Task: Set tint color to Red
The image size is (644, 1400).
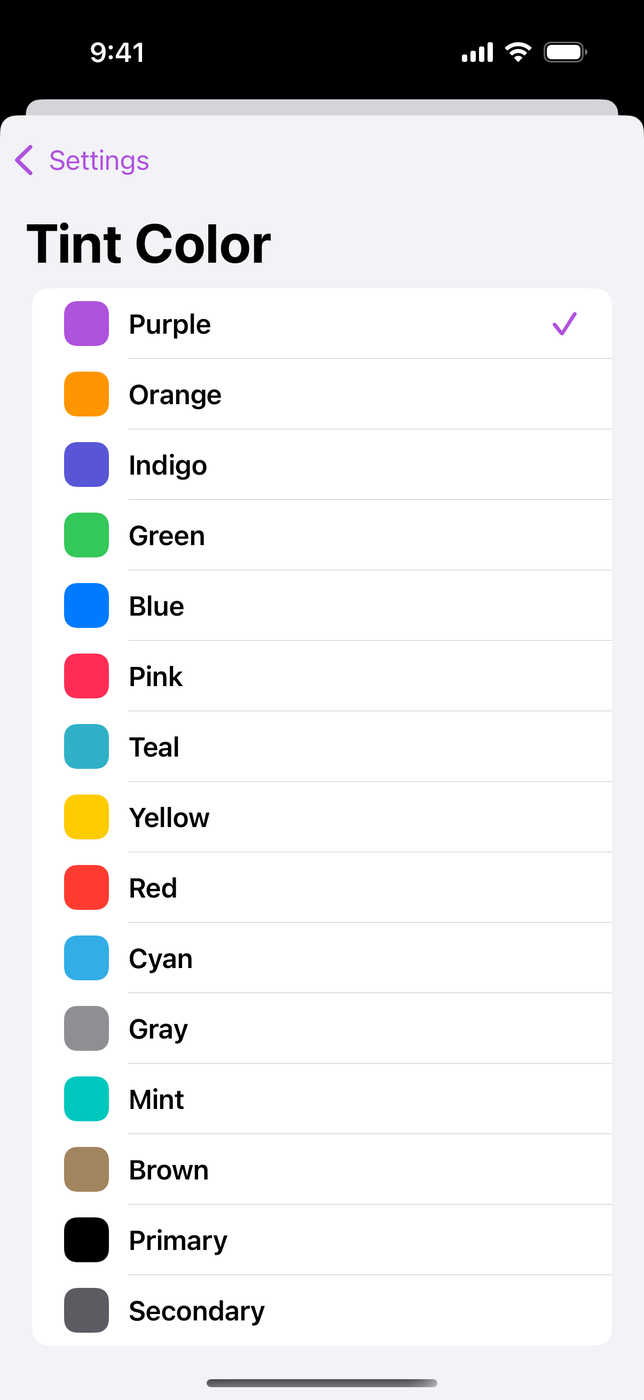Action: tap(322, 888)
